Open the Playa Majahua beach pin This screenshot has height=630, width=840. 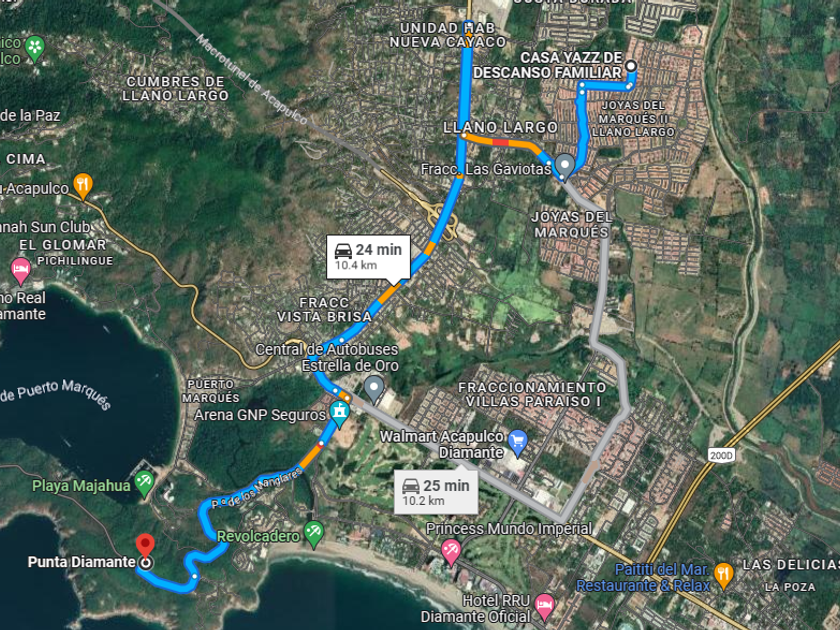click(144, 483)
